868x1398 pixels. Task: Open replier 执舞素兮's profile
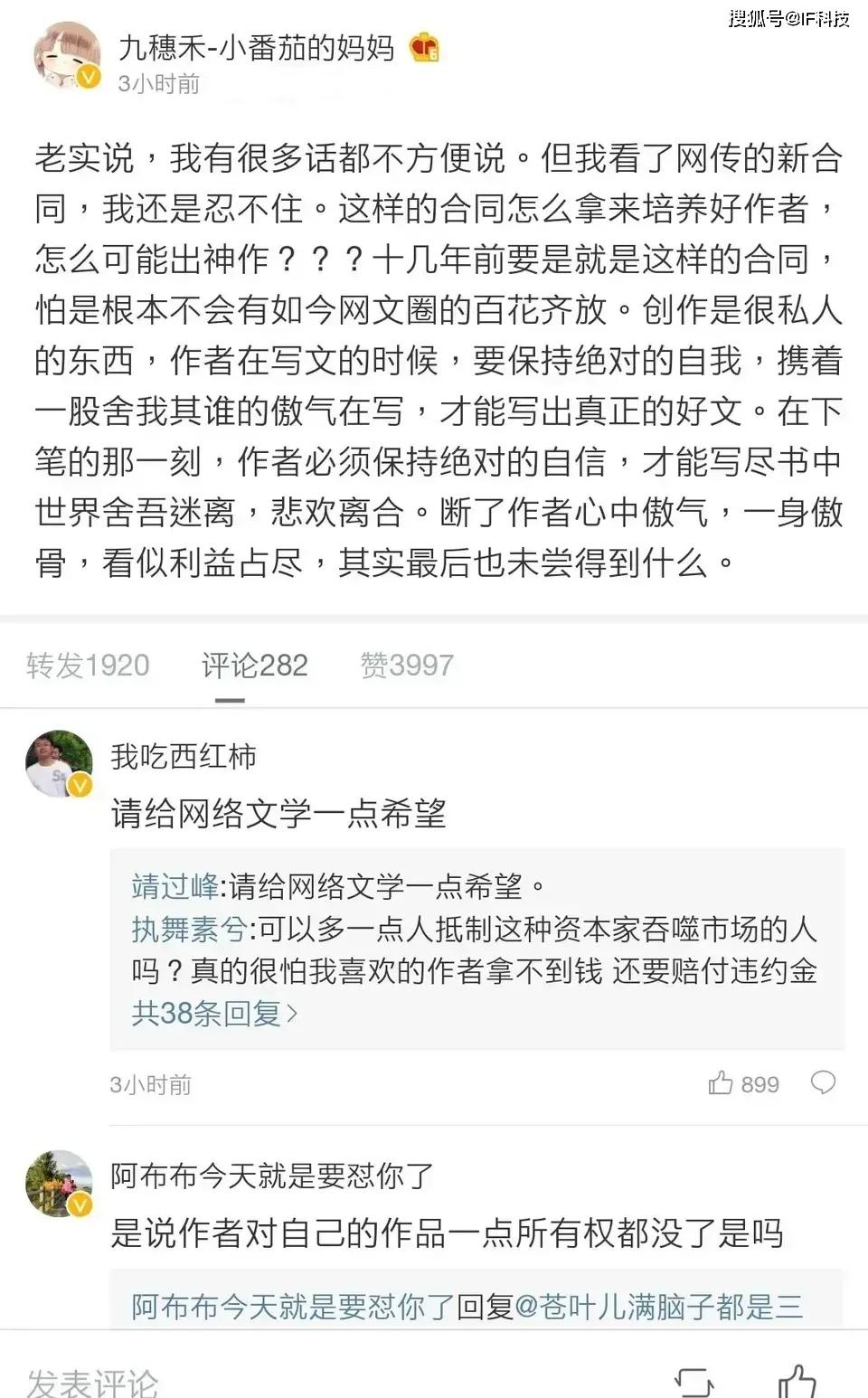(x=189, y=929)
